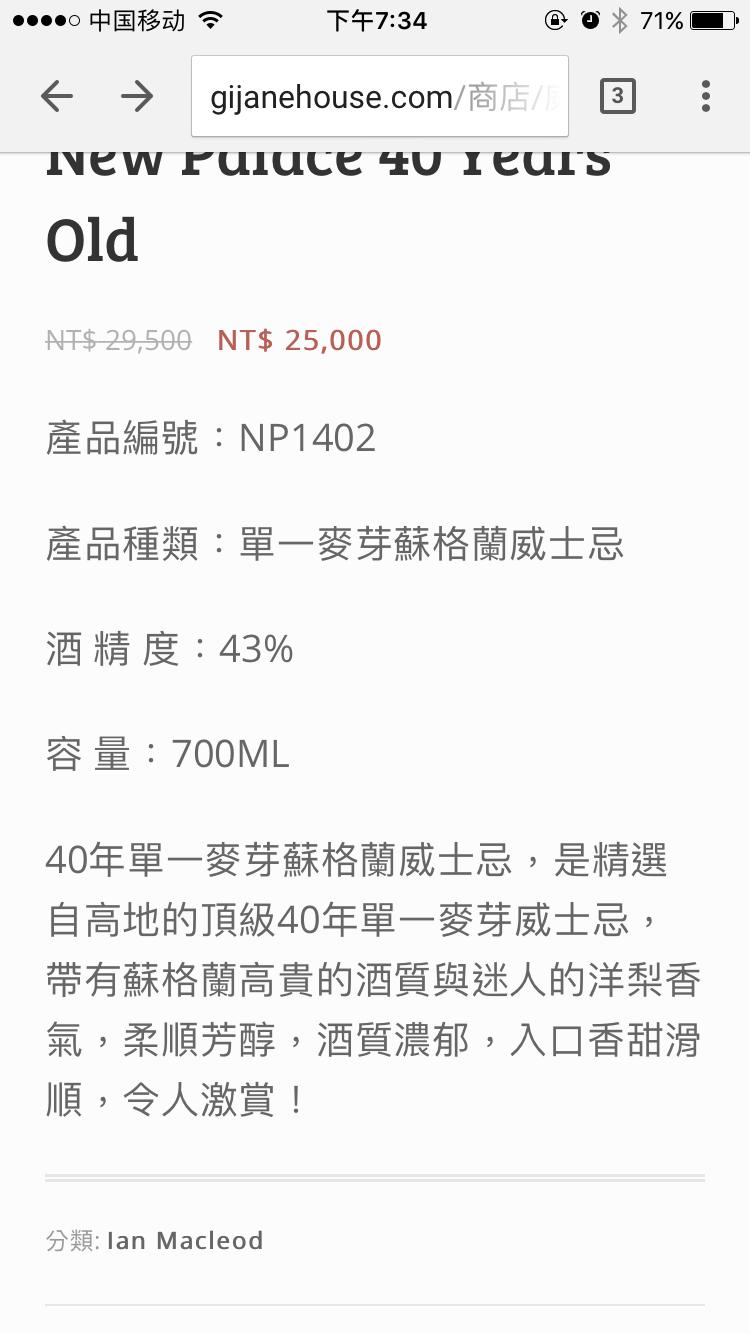
Task: Tap the forward navigation arrow
Action: coord(137,96)
